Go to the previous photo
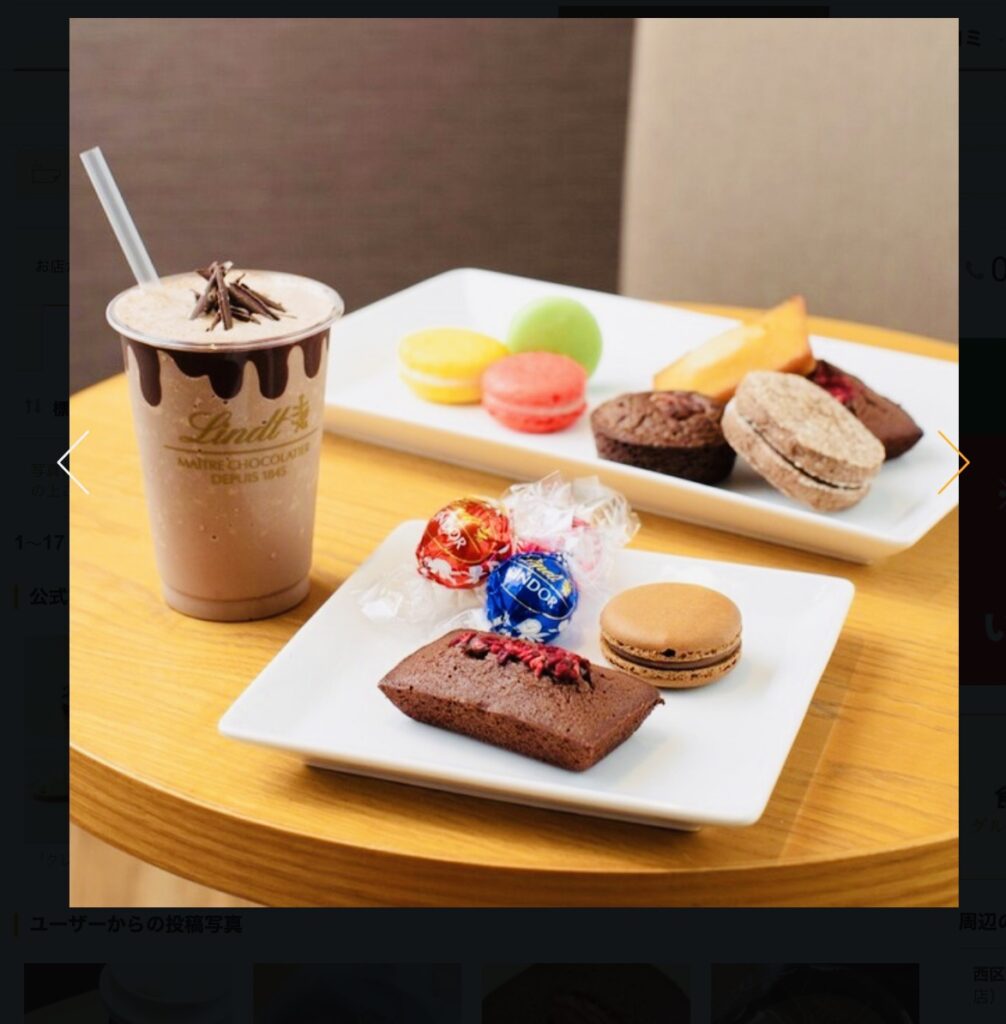The height and width of the screenshot is (1024, 1006). (x=73, y=463)
